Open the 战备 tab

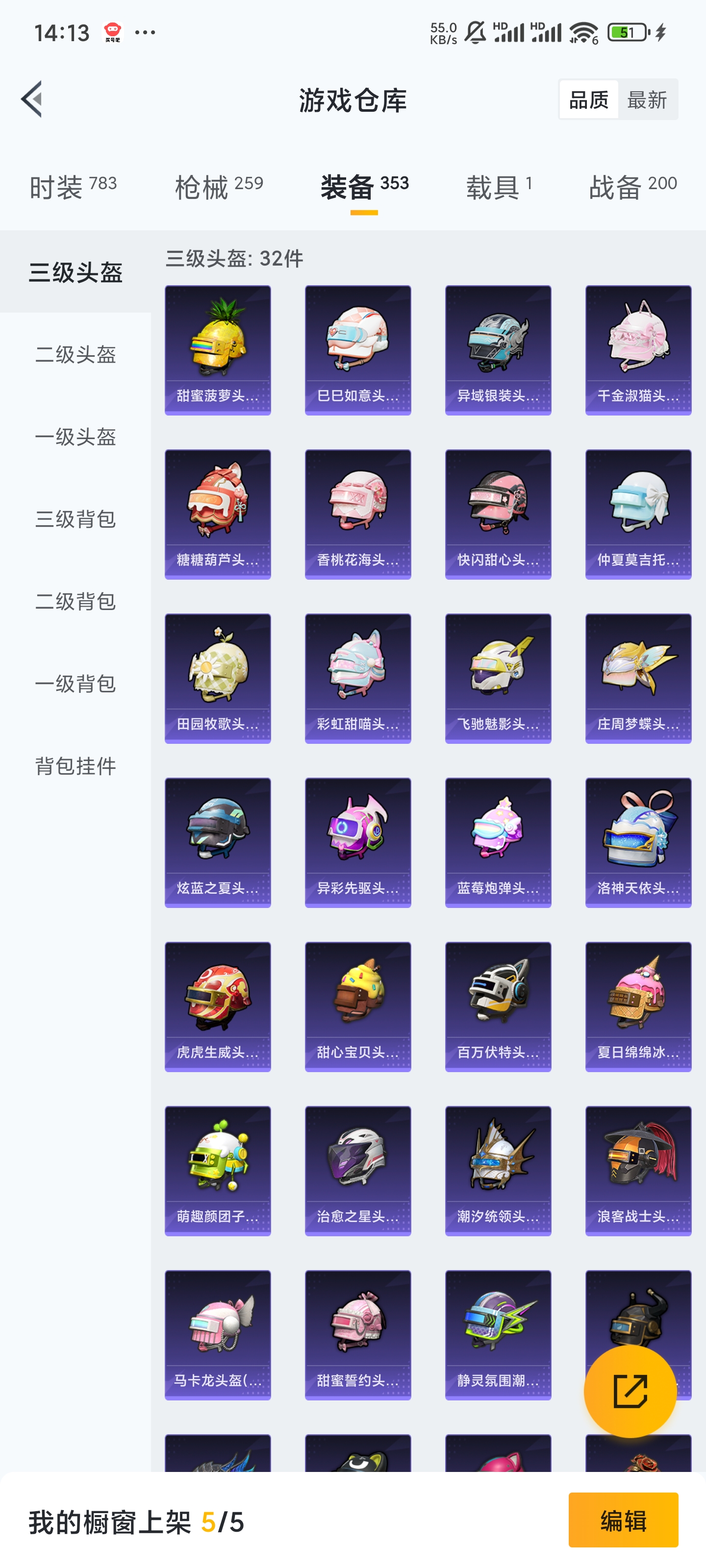(x=633, y=187)
